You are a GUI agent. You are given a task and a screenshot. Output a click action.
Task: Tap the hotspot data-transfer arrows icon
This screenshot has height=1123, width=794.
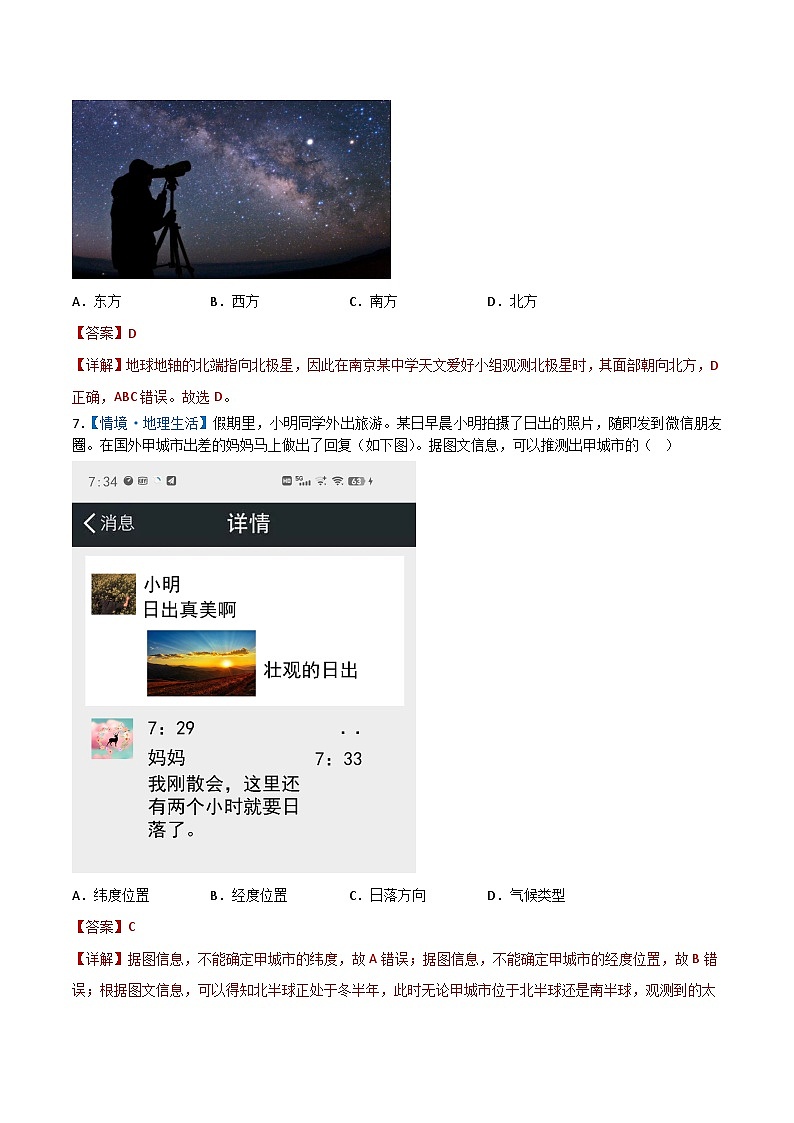322,481
